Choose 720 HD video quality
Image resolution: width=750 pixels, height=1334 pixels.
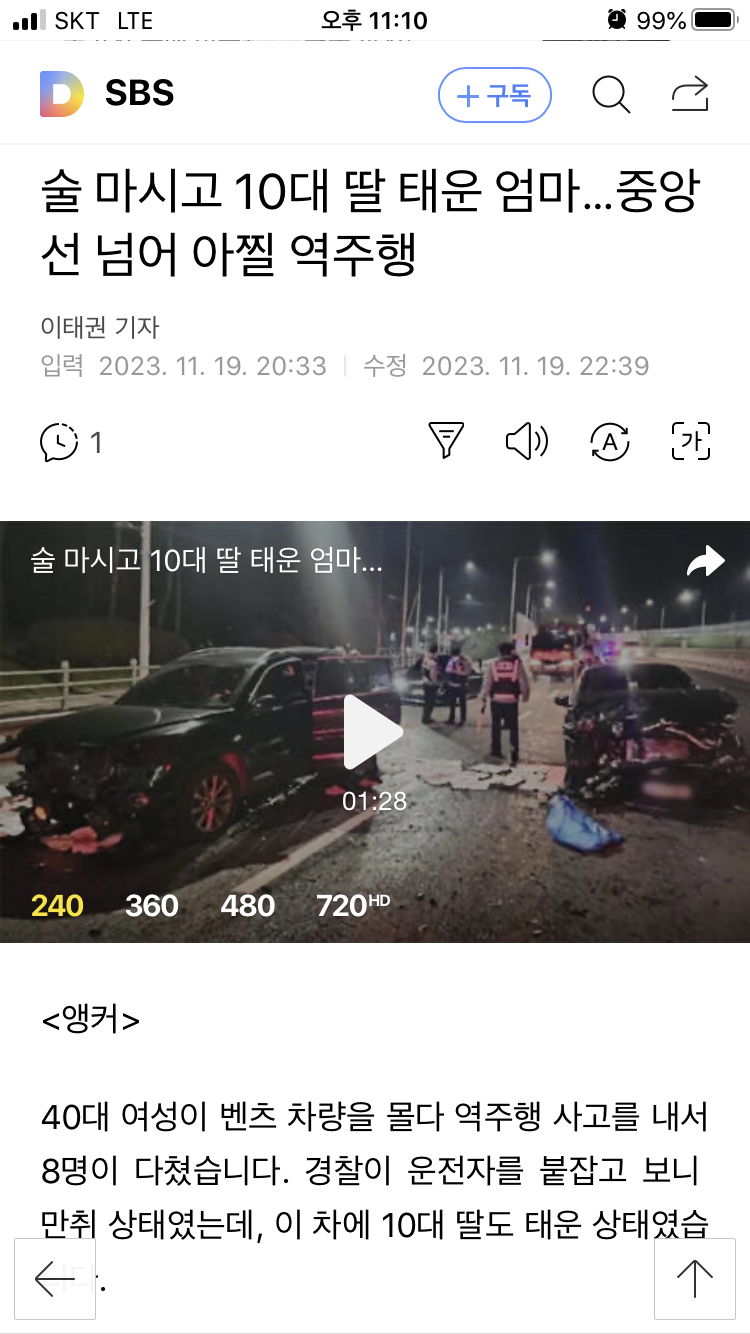coord(353,906)
